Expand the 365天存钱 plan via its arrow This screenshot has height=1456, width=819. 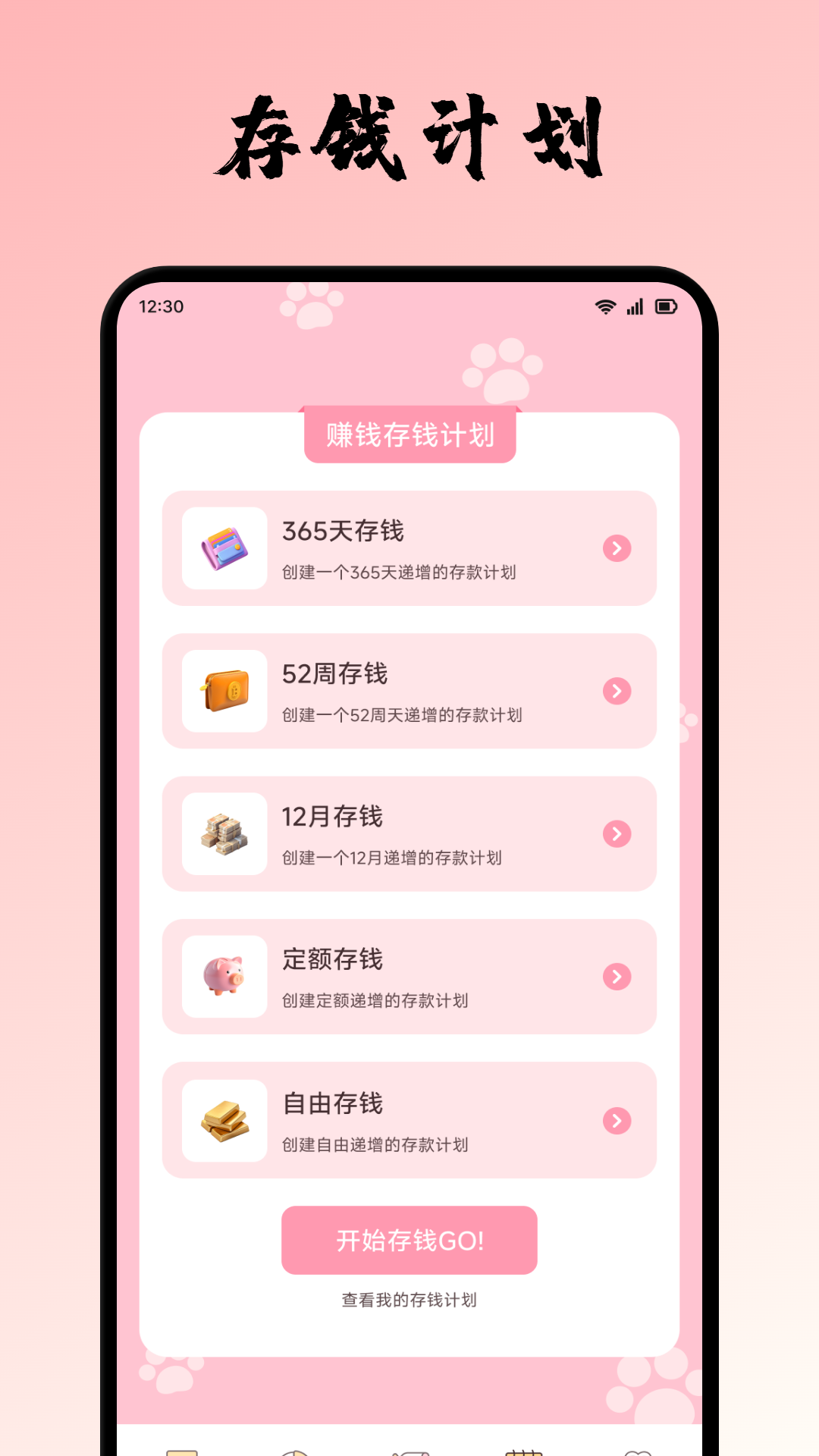[618, 549]
